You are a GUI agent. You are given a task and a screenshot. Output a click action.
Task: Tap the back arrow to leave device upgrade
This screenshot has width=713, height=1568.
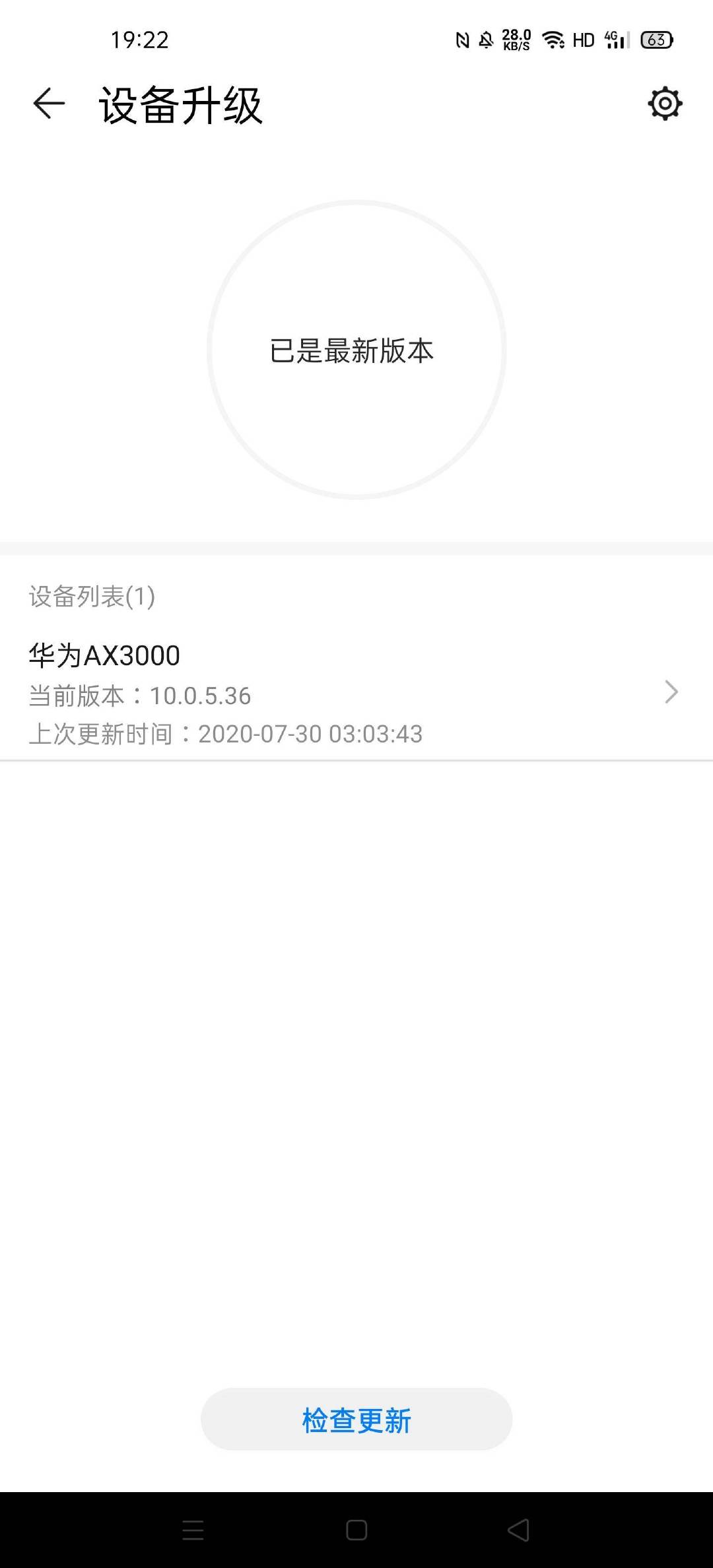(x=48, y=103)
